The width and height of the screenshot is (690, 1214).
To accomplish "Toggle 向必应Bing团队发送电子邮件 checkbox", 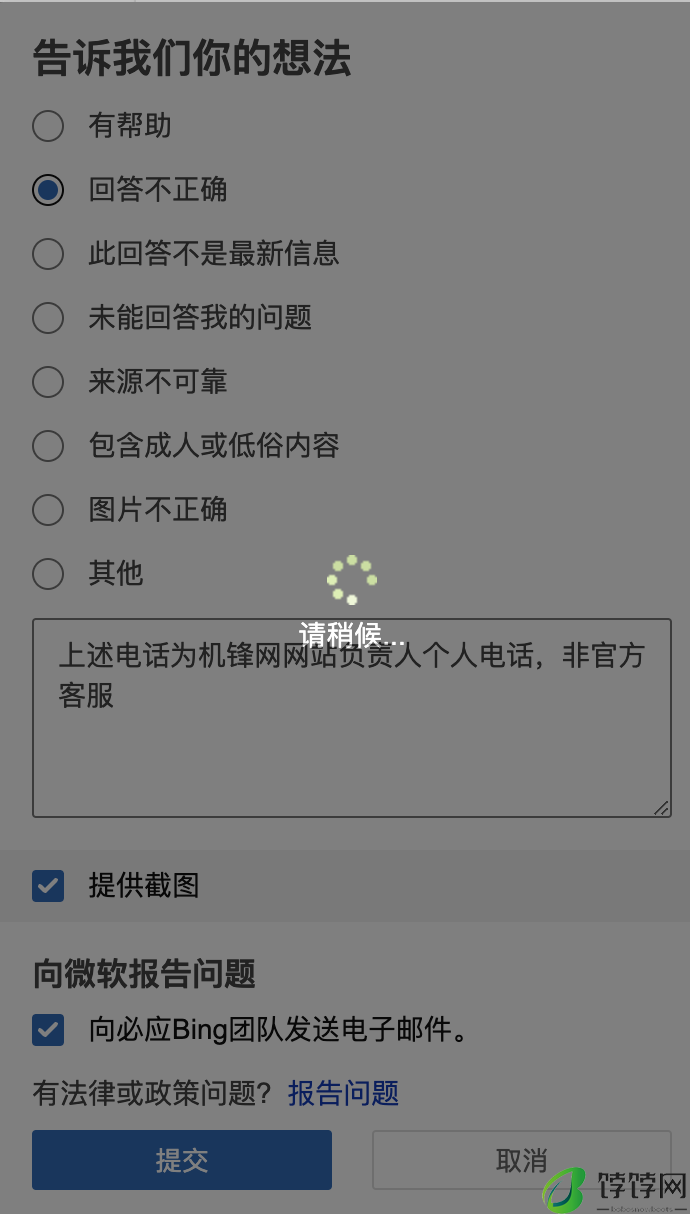I will click(48, 1030).
